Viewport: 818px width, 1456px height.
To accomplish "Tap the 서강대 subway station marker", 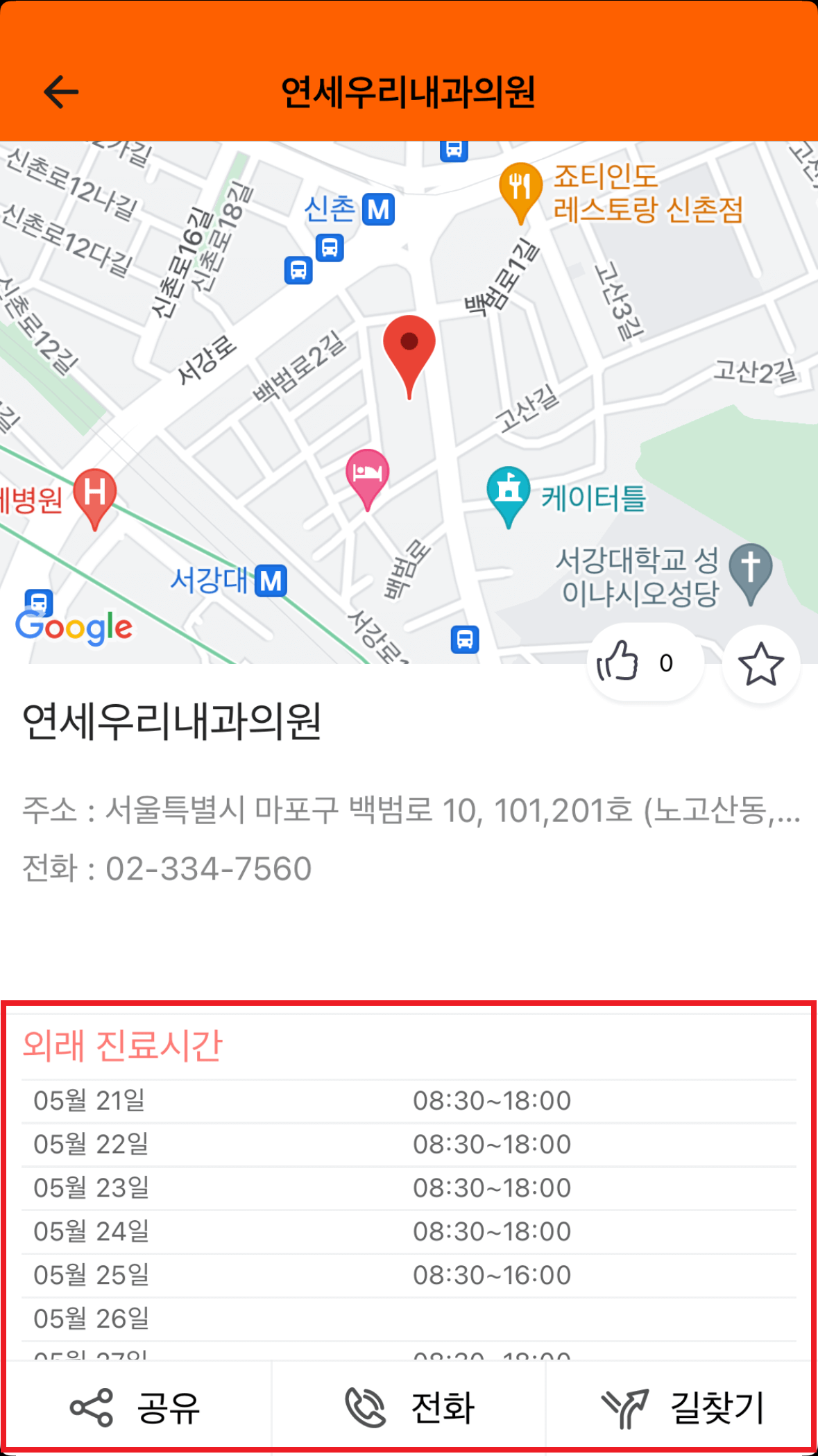I will pos(272,580).
